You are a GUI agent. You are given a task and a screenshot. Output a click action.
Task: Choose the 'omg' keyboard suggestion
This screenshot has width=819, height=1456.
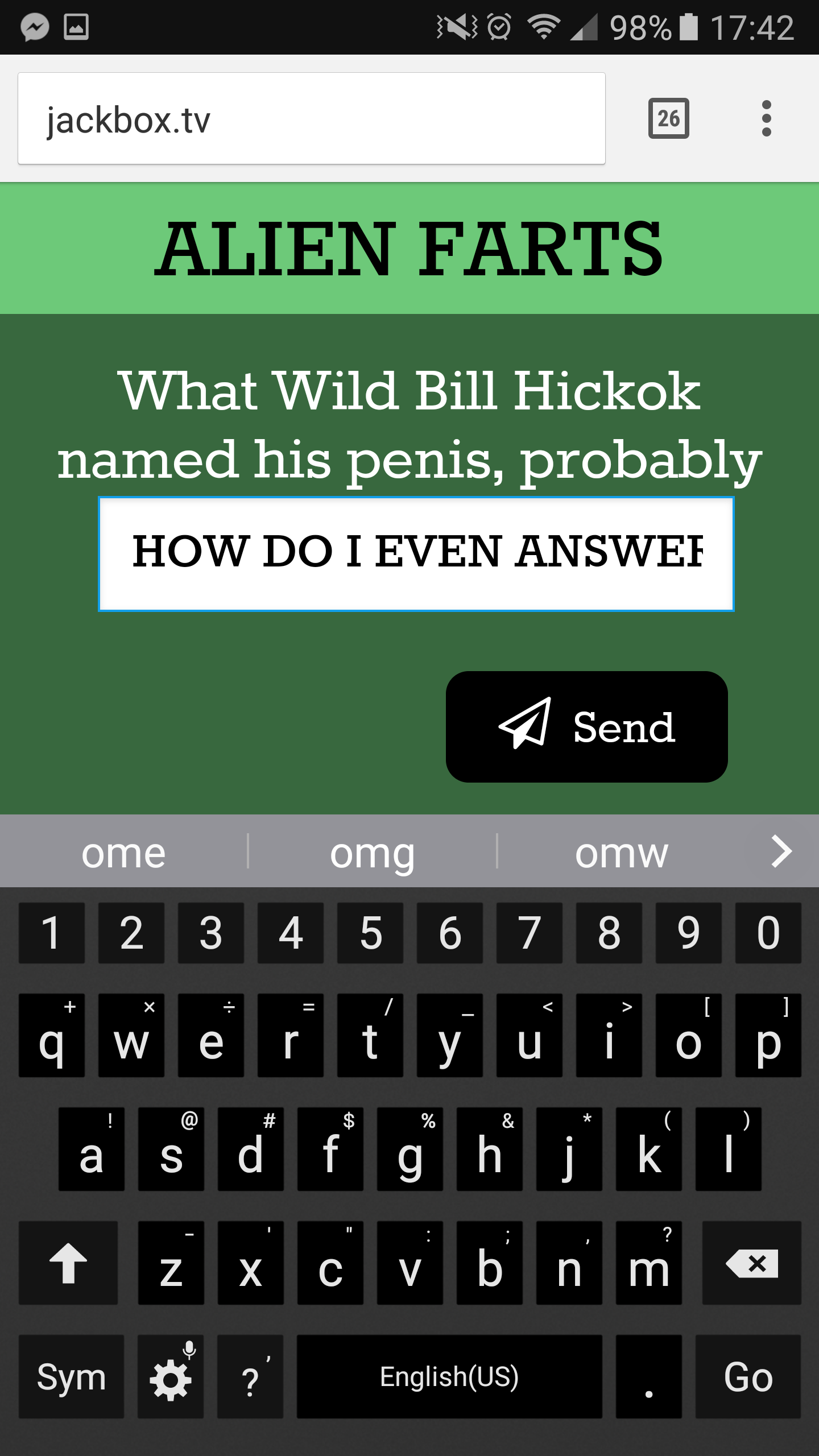[x=373, y=852]
